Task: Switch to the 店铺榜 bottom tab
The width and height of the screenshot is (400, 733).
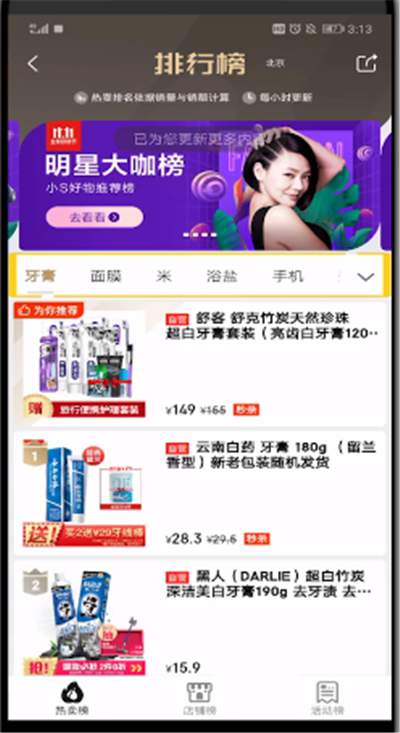Action: (x=200, y=697)
